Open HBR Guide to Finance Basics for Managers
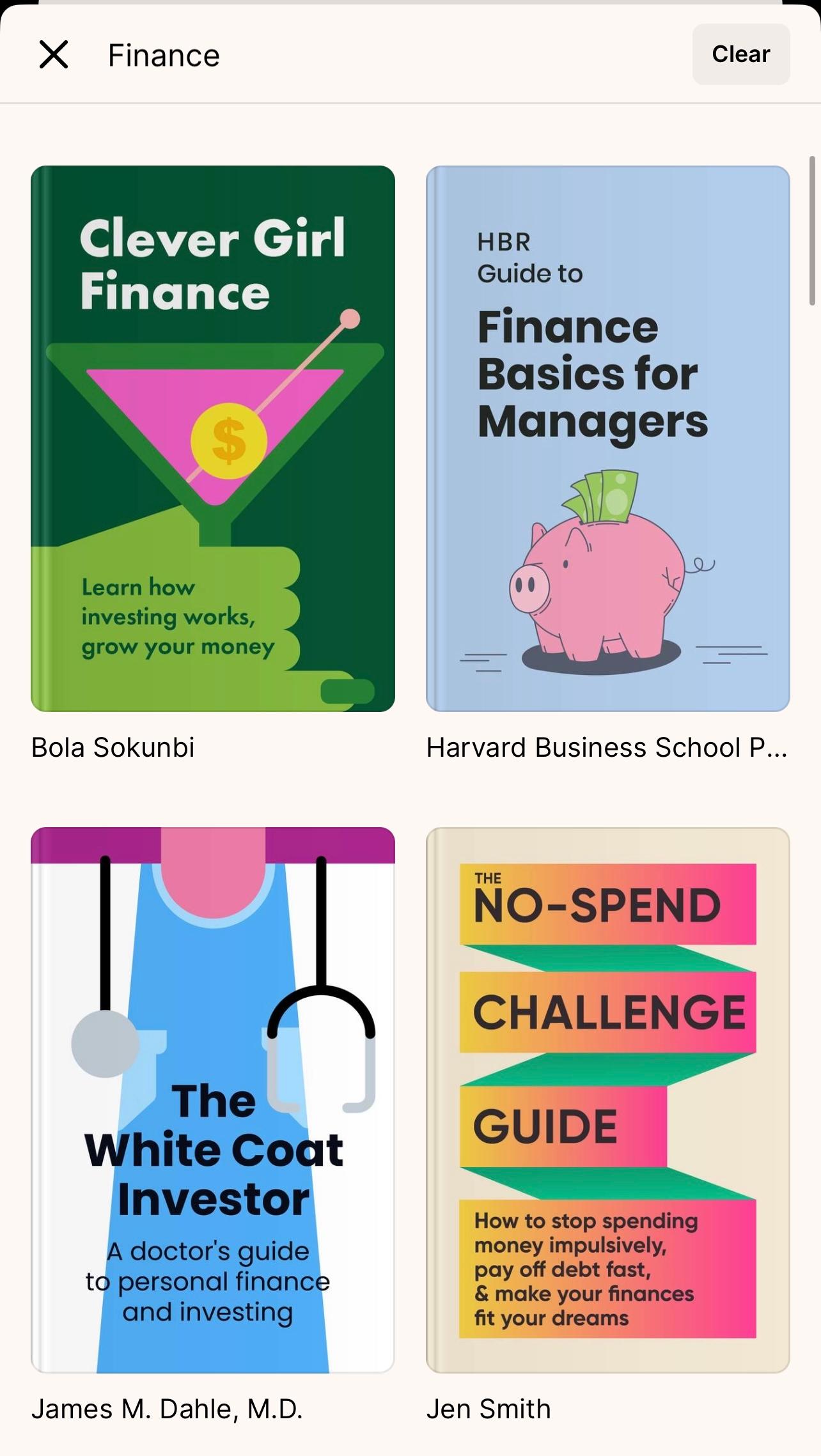 (x=607, y=438)
